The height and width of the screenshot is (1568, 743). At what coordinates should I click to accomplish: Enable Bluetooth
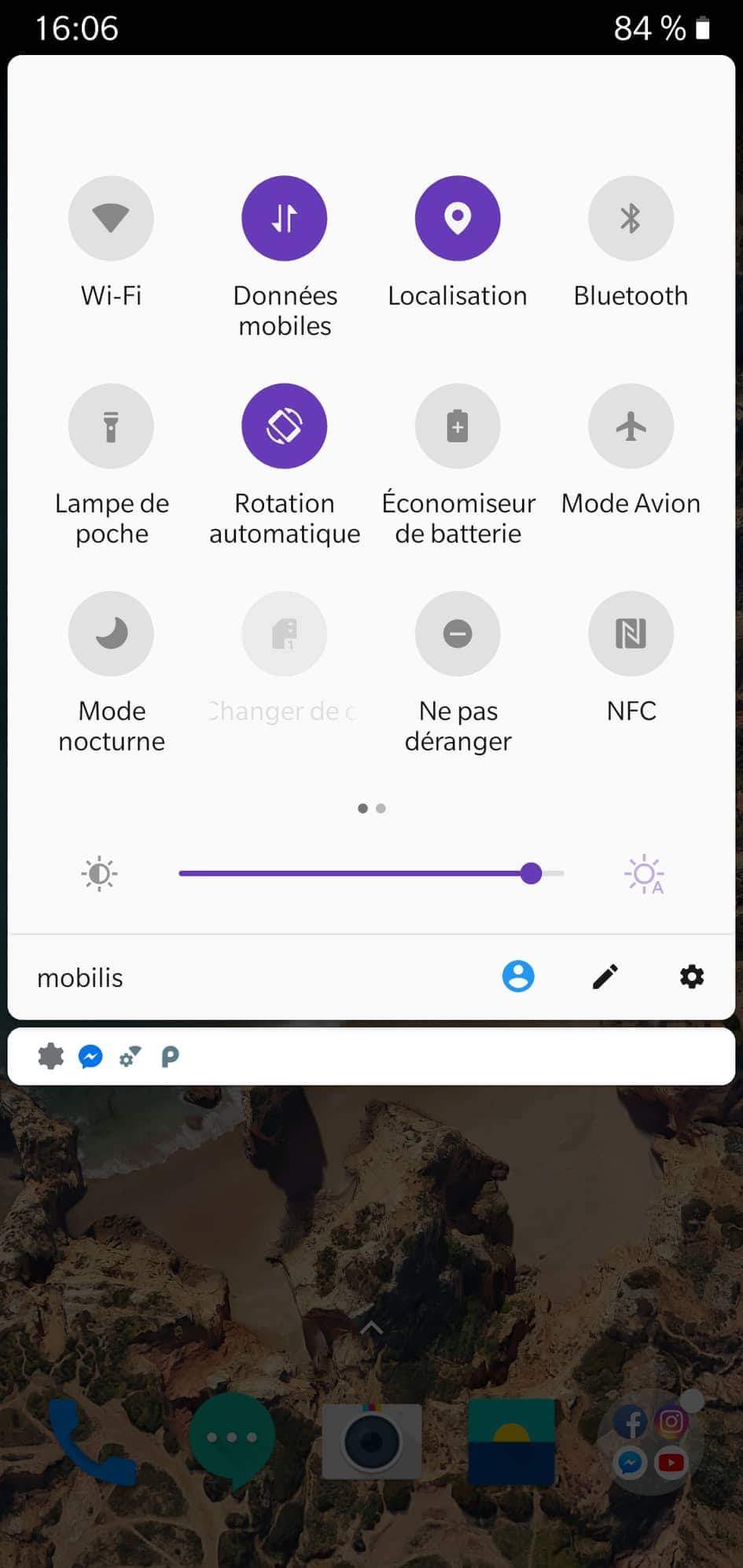point(631,218)
